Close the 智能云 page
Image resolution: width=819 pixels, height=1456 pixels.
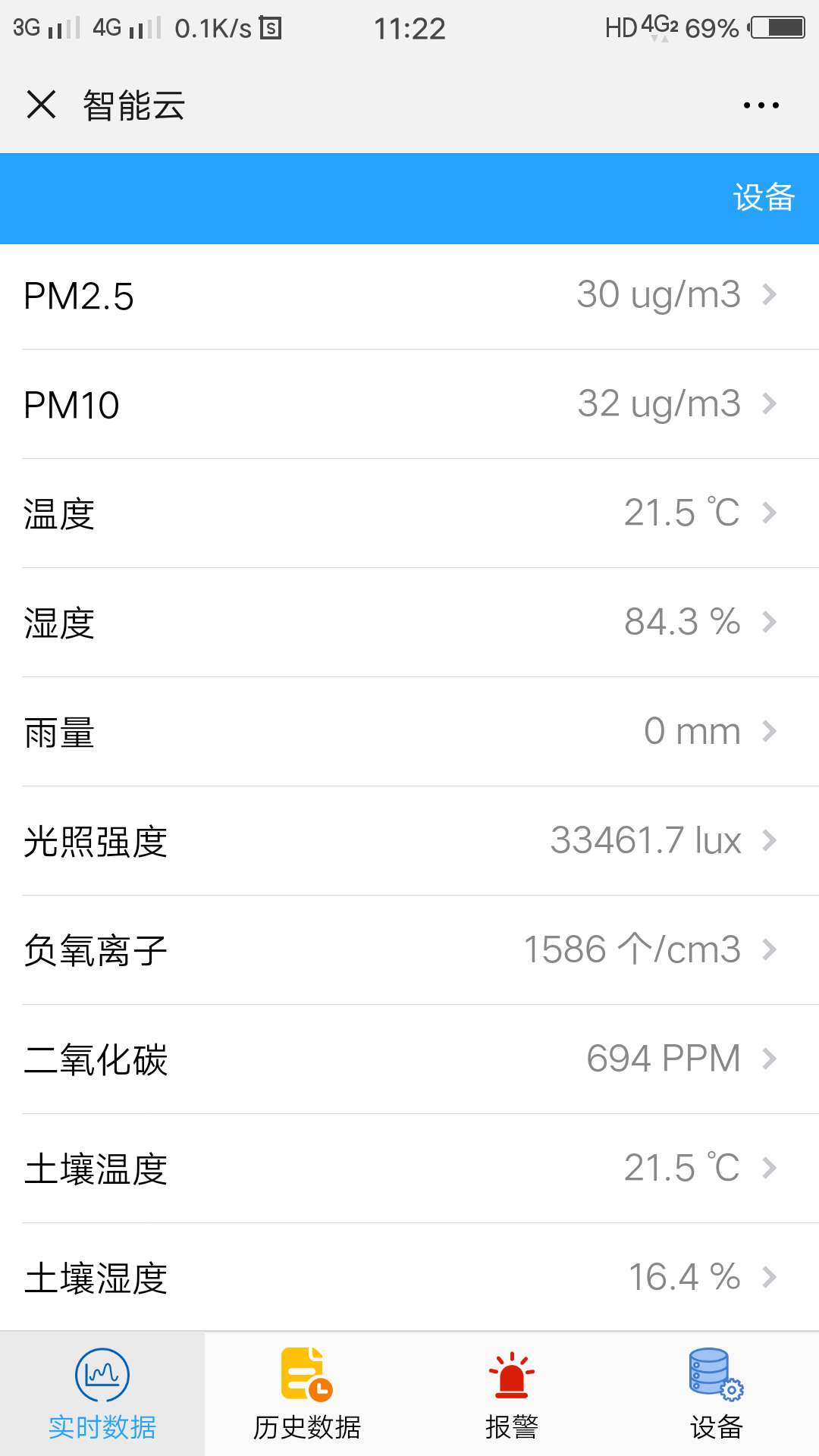41,105
